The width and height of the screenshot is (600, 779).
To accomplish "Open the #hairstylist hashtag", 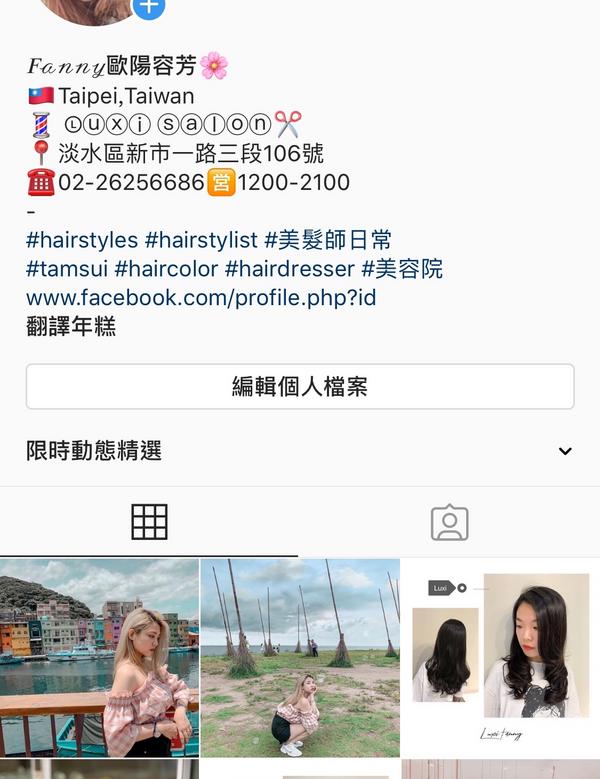I will [x=200, y=240].
